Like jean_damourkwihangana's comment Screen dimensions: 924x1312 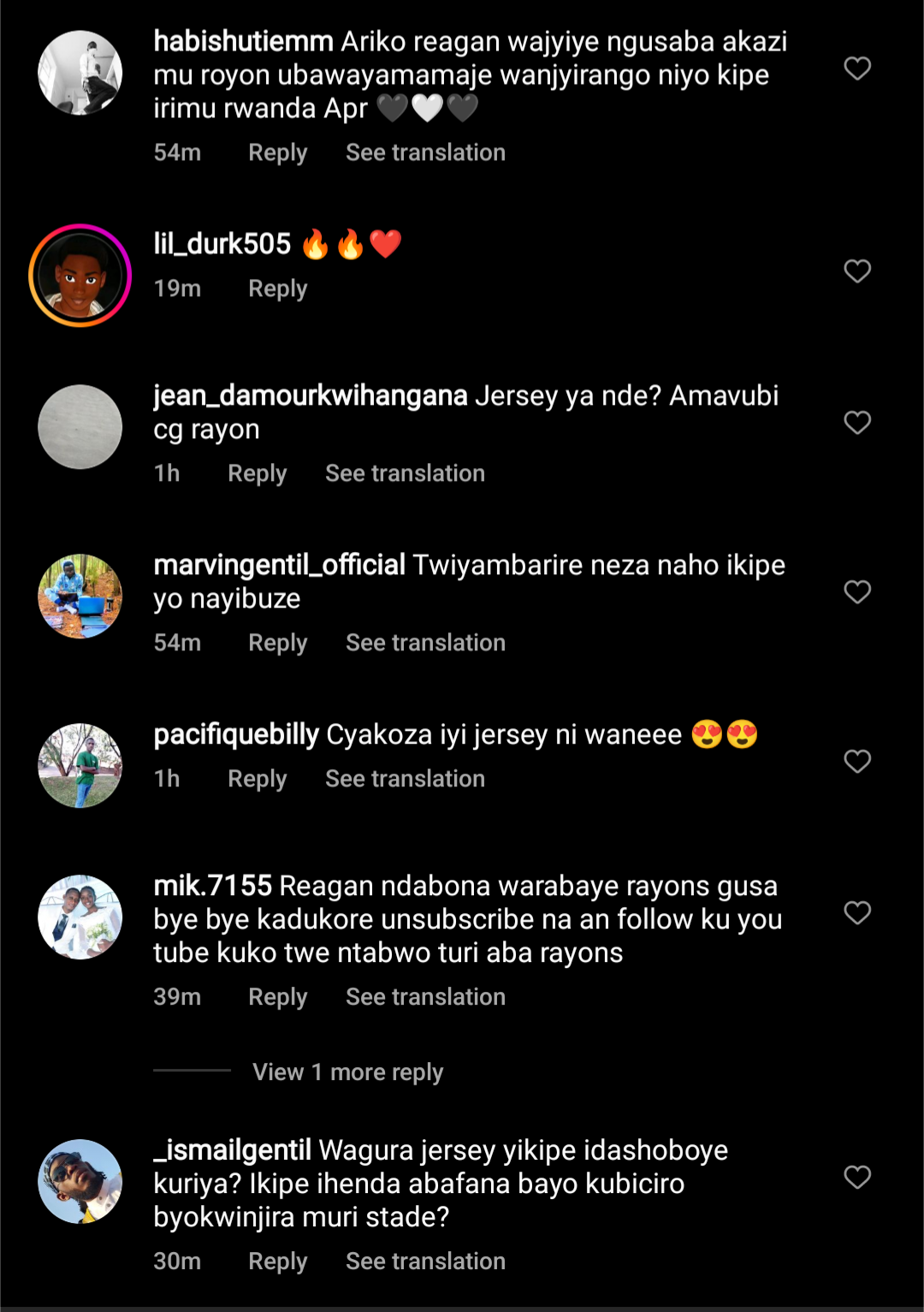pos(857,423)
